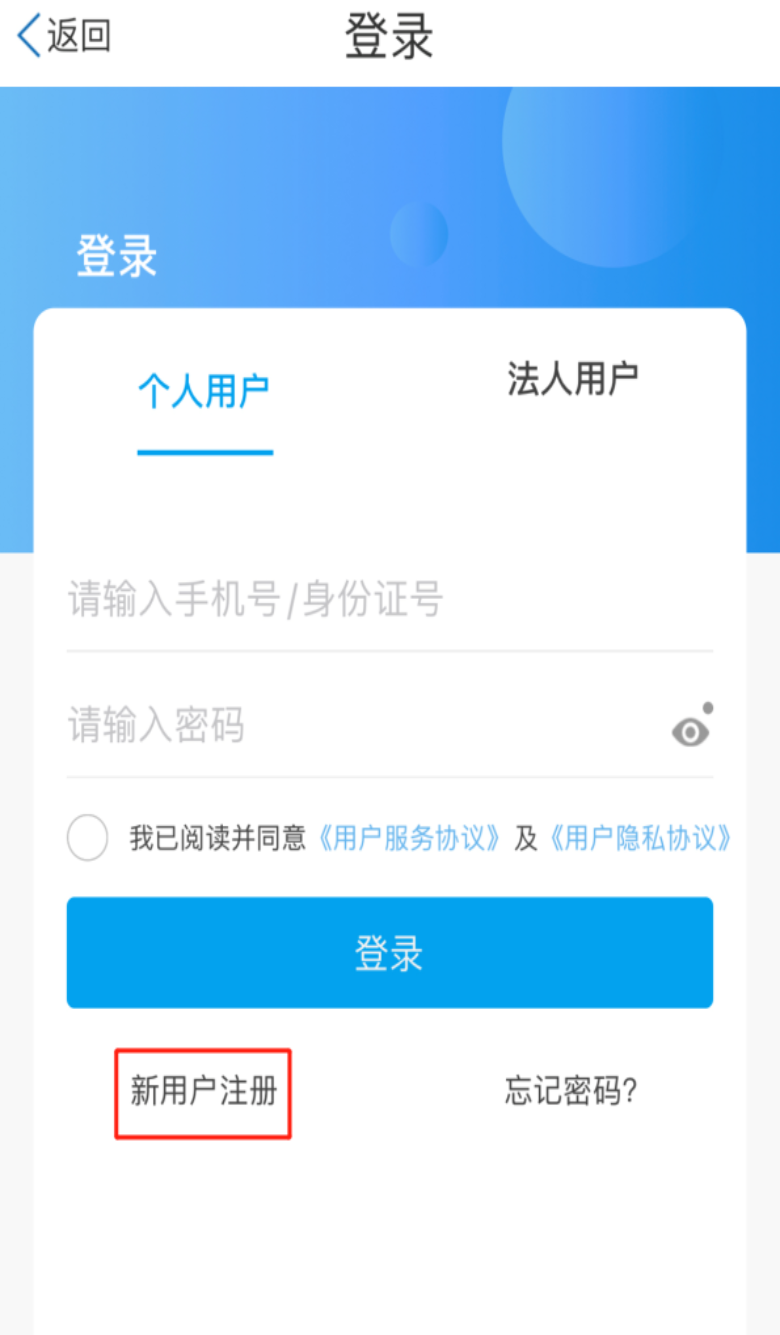Open the 《用户服务协议》 link
Viewport: 780px width, 1335px height.
tap(409, 838)
